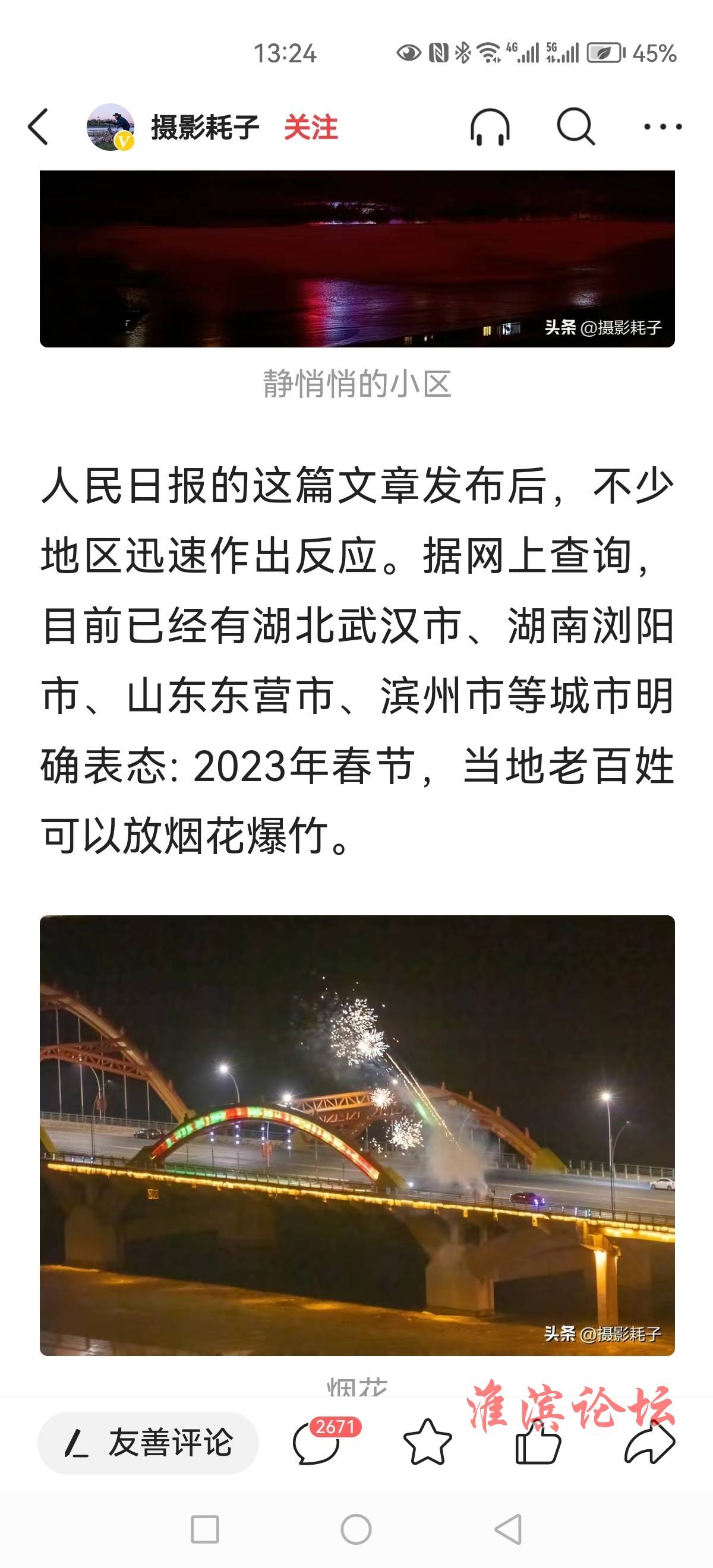View the dark night river photo

(x=357, y=259)
